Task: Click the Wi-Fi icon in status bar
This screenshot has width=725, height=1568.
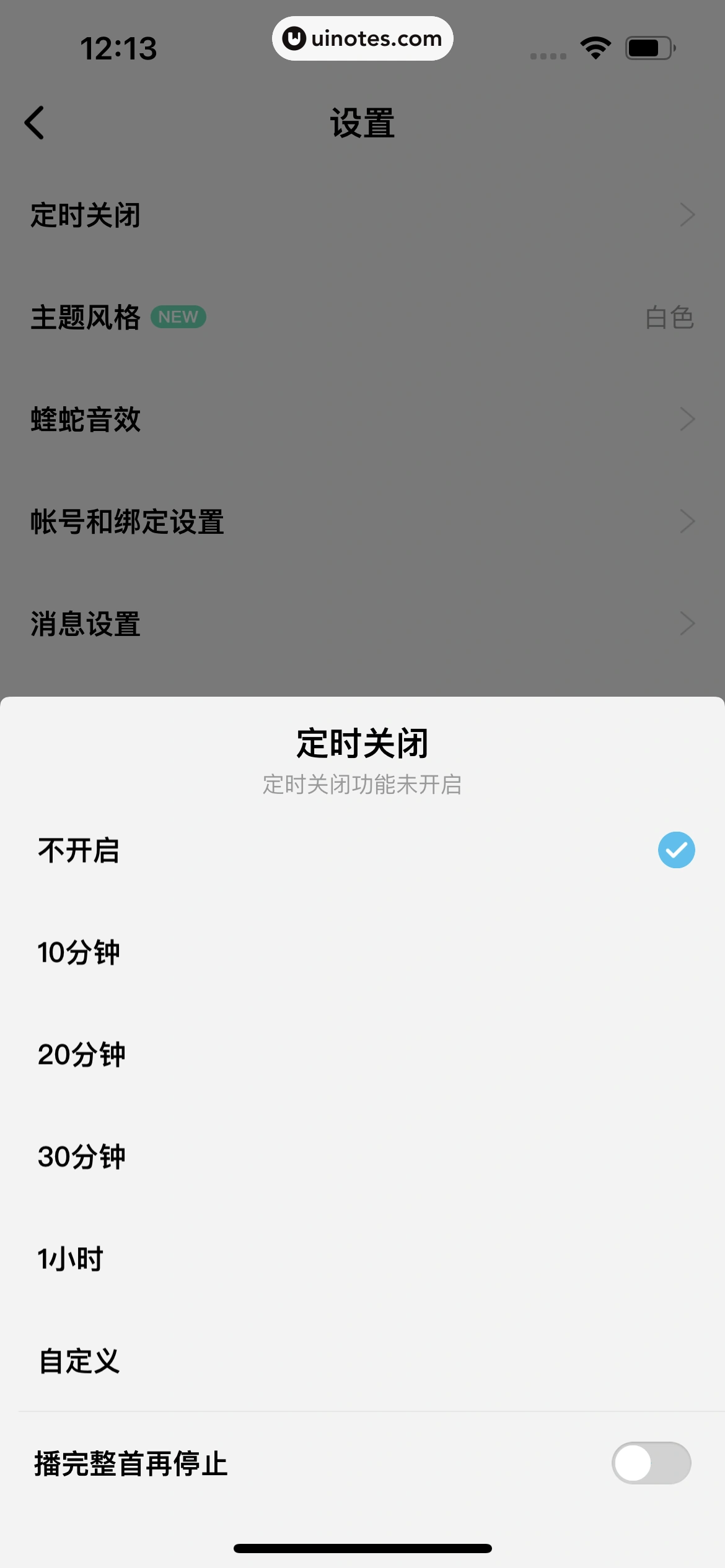Action: [595, 47]
